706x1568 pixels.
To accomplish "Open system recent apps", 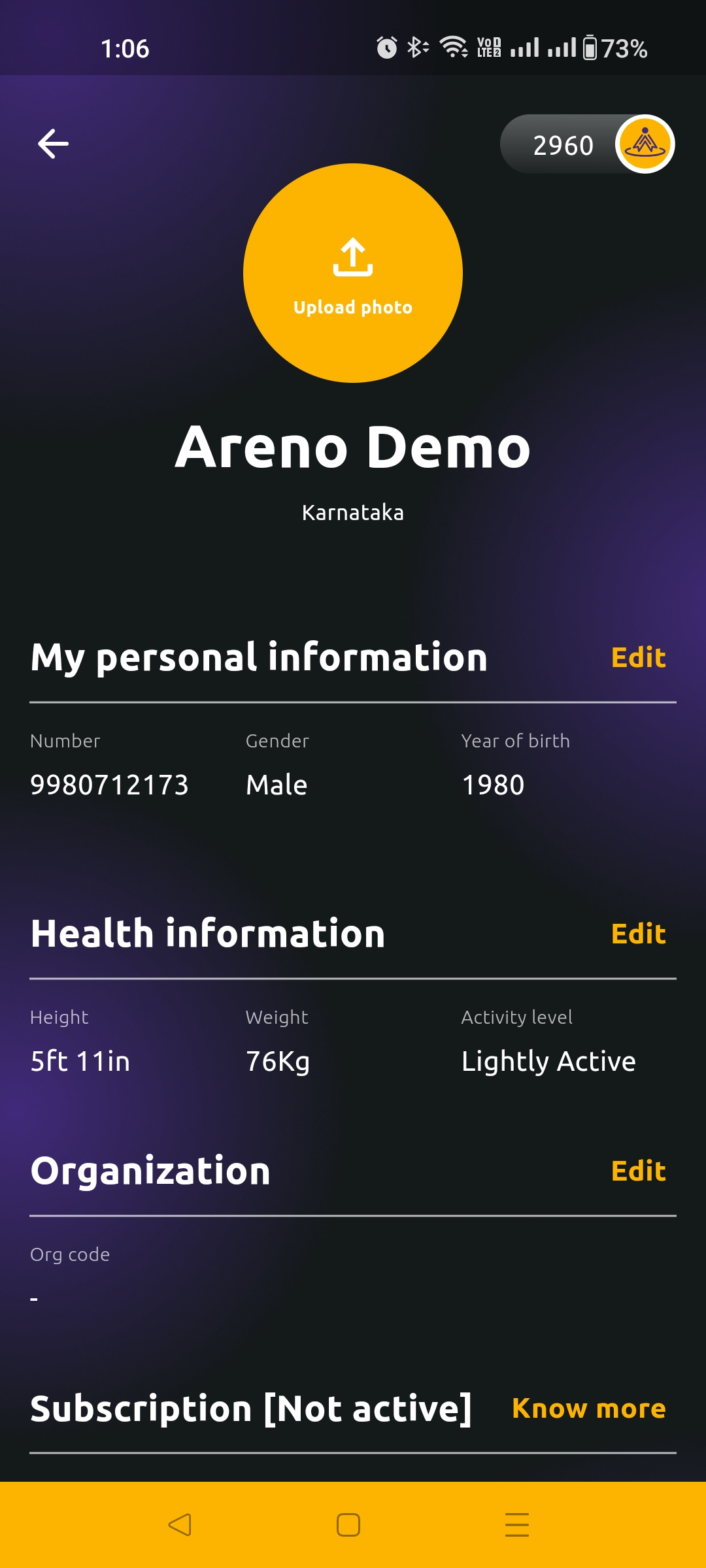I will click(516, 1525).
